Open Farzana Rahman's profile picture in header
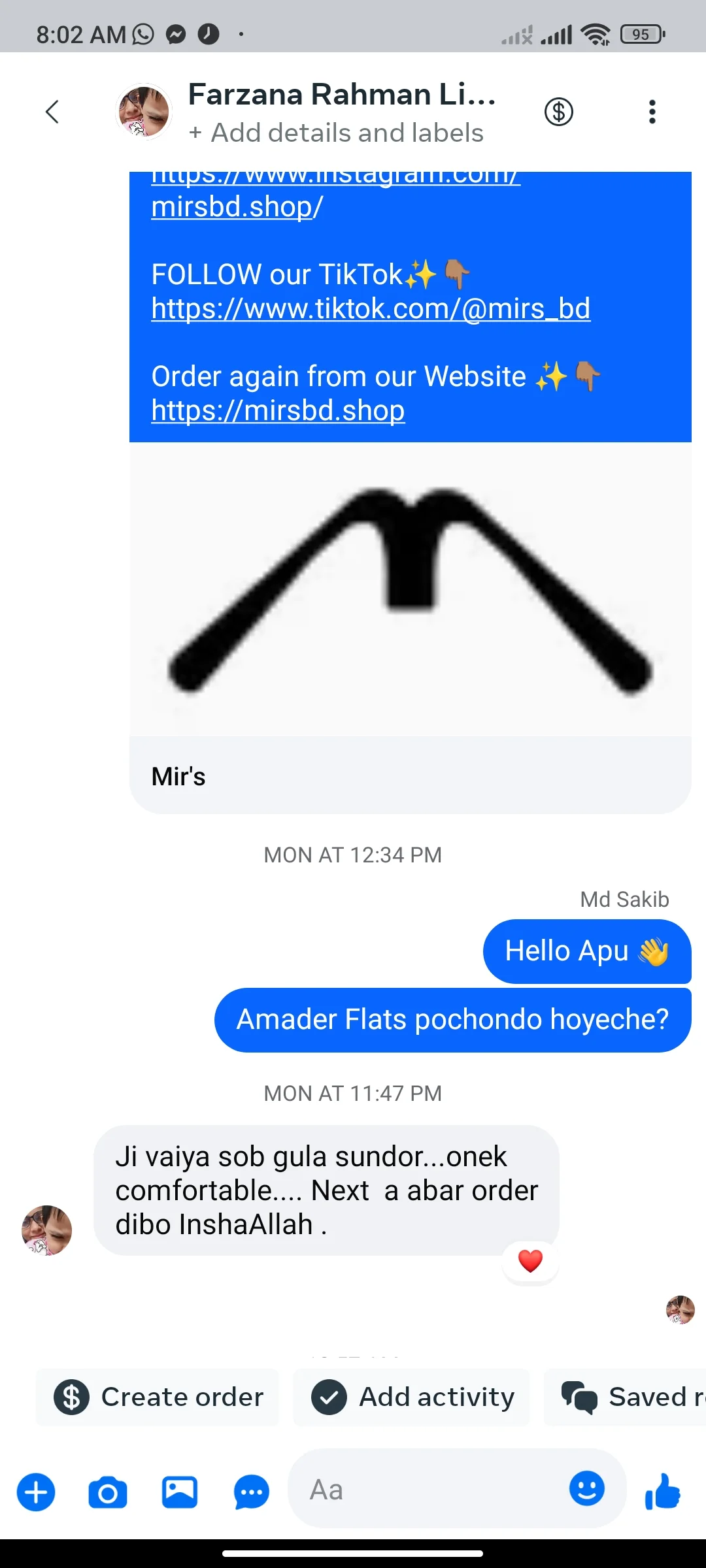The height and width of the screenshot is (1568, 706). (144, 112)
